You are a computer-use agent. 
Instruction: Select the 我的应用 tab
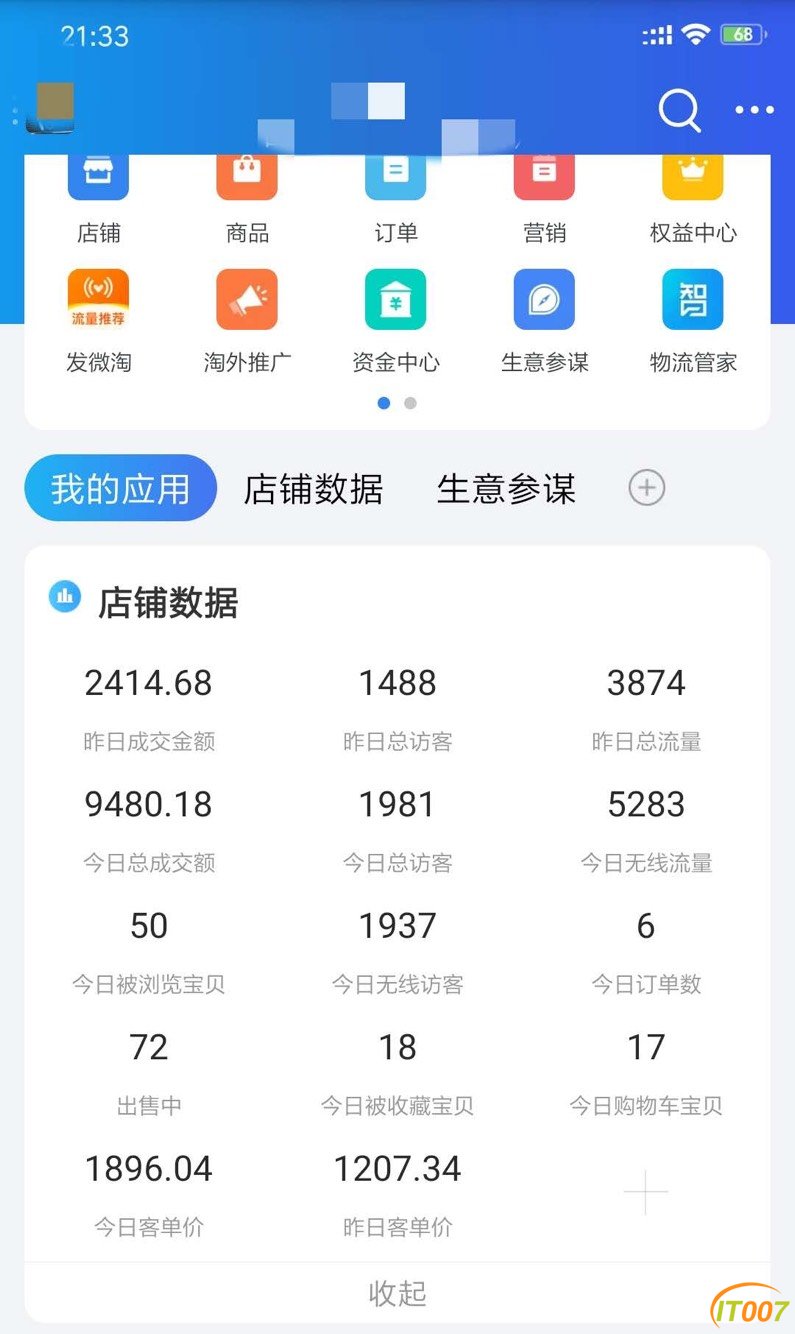tap(120, 488)
